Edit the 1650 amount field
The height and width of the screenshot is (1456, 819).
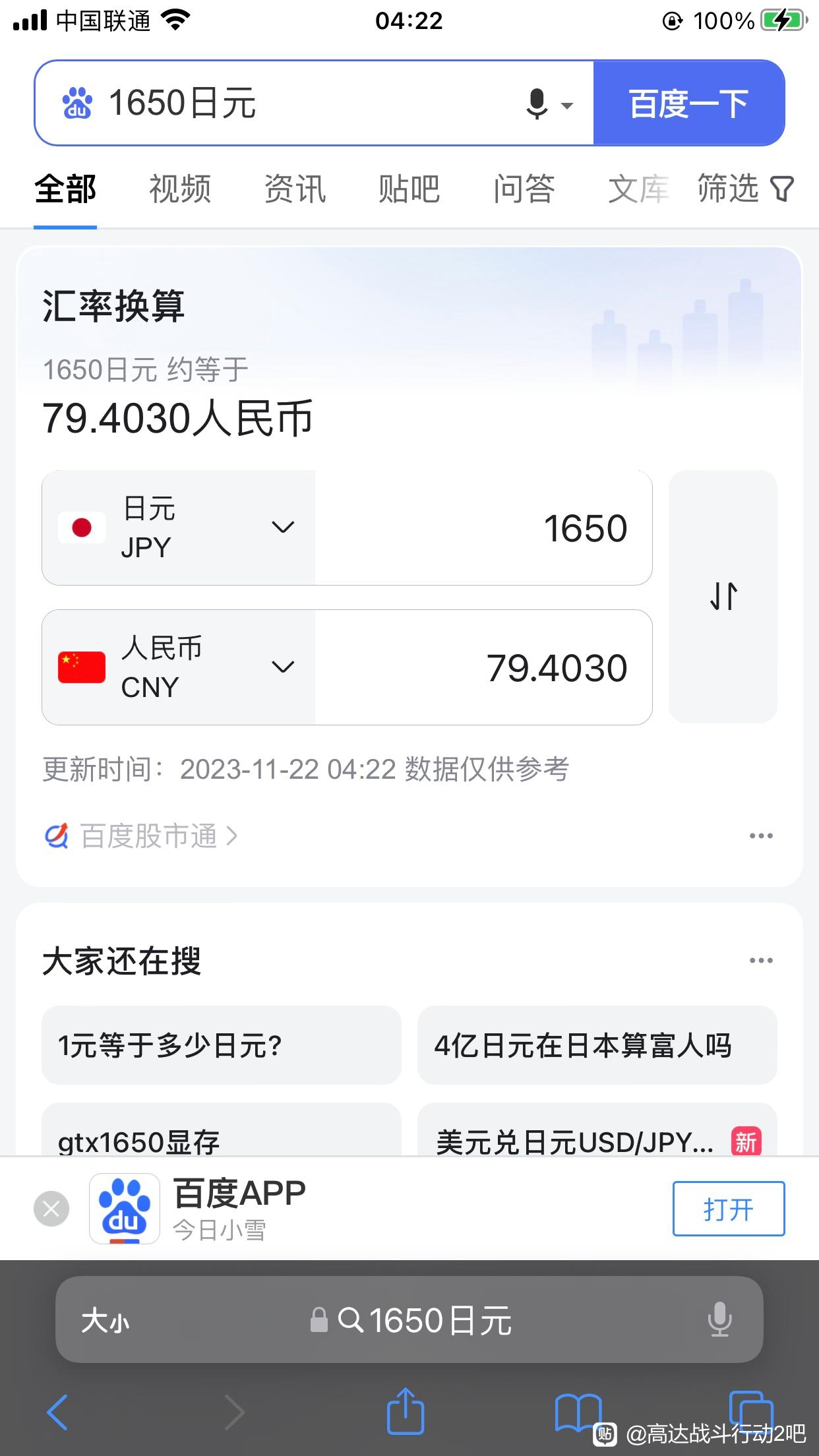click(x=483, y=528)
